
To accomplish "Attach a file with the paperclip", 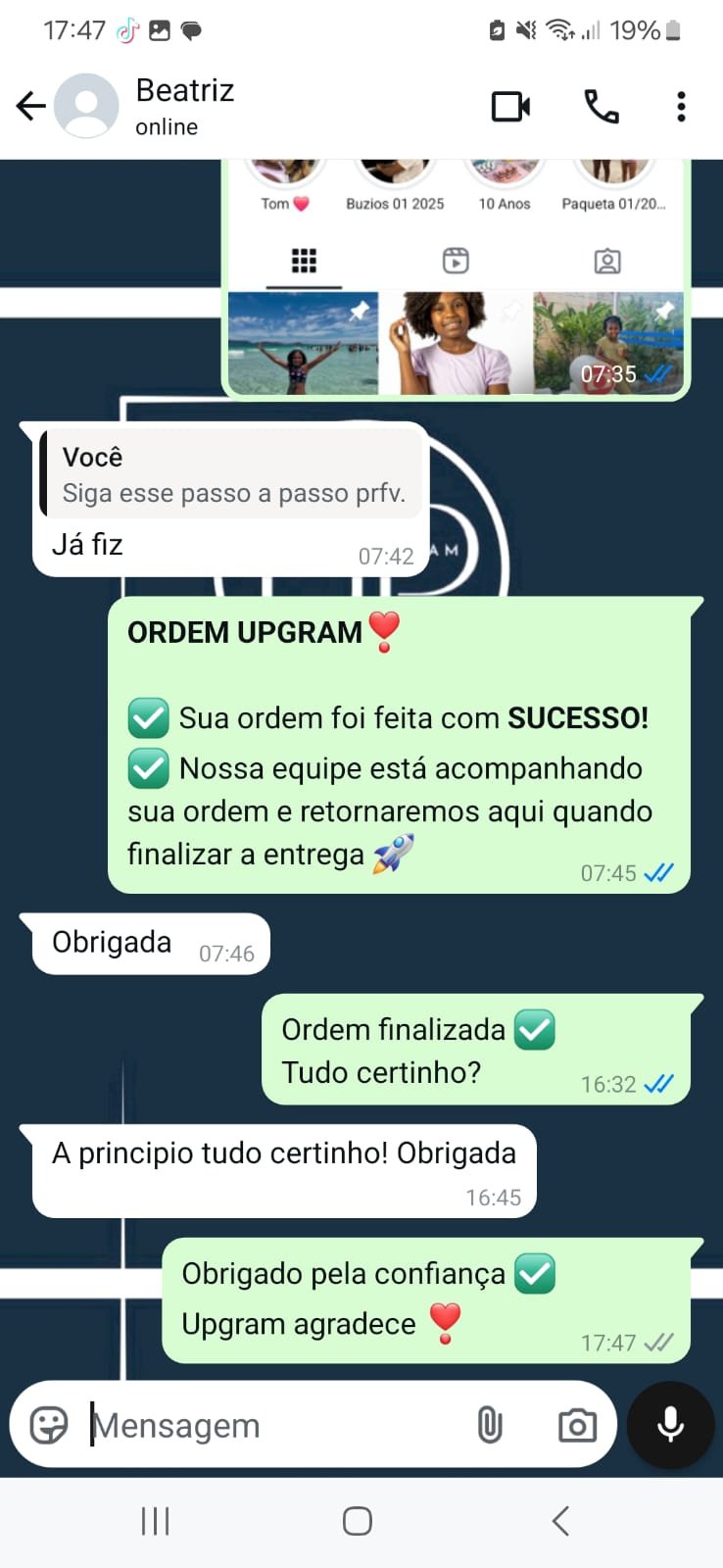I will pyautogui.click(x=490, y=1425).
